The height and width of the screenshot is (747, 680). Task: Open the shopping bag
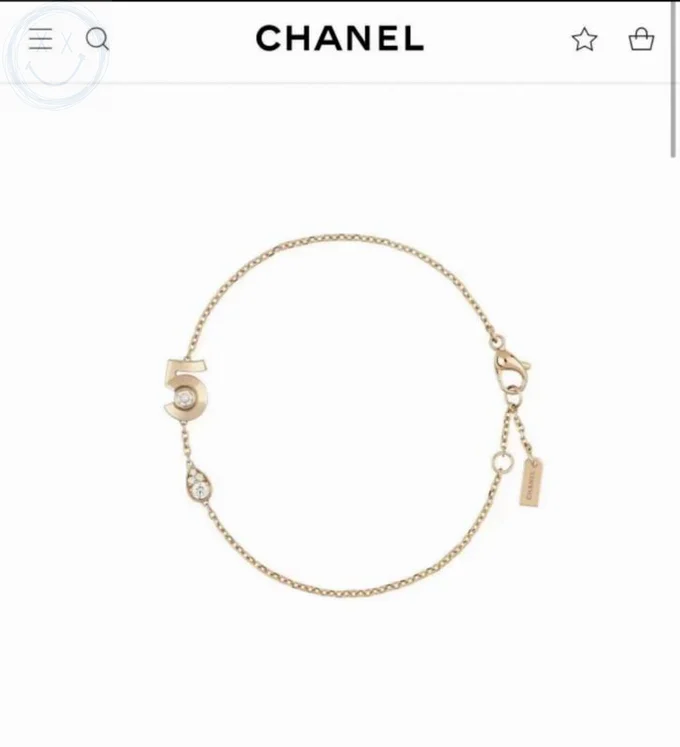pyautogui.click(x=641, y=39)
